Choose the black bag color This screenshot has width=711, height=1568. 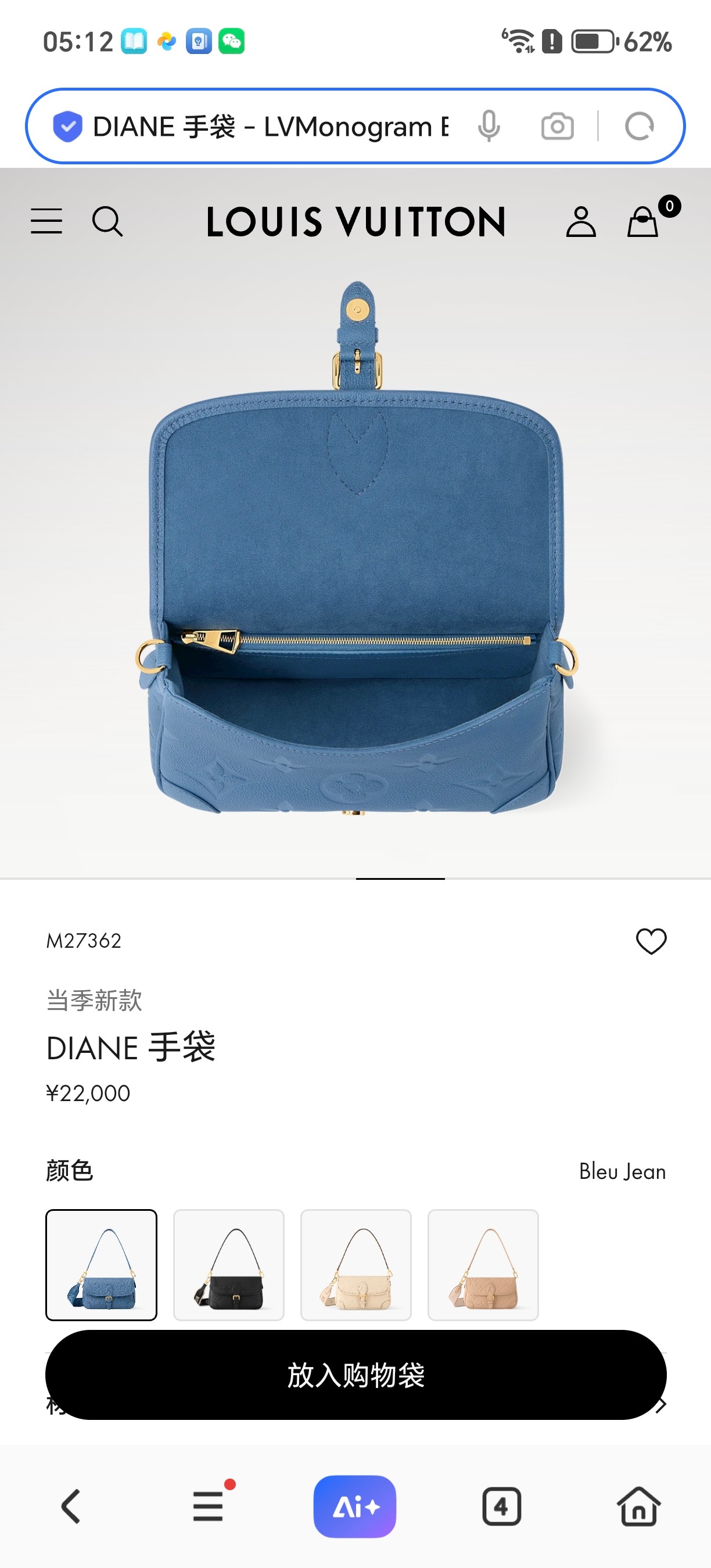point(228,1264)
